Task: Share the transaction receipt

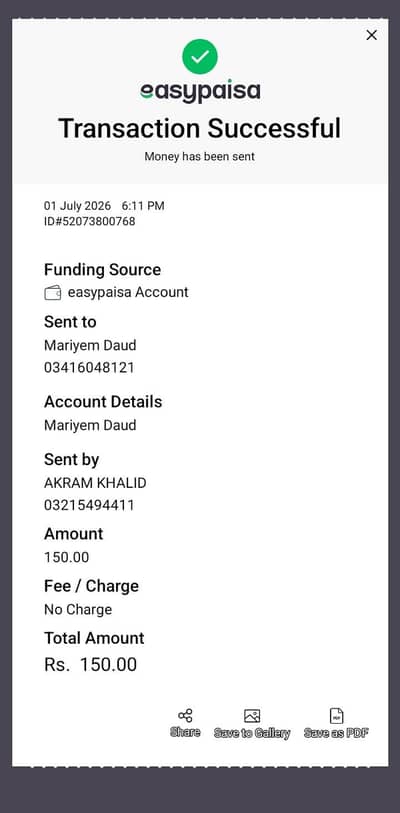Action: [185, 723]
